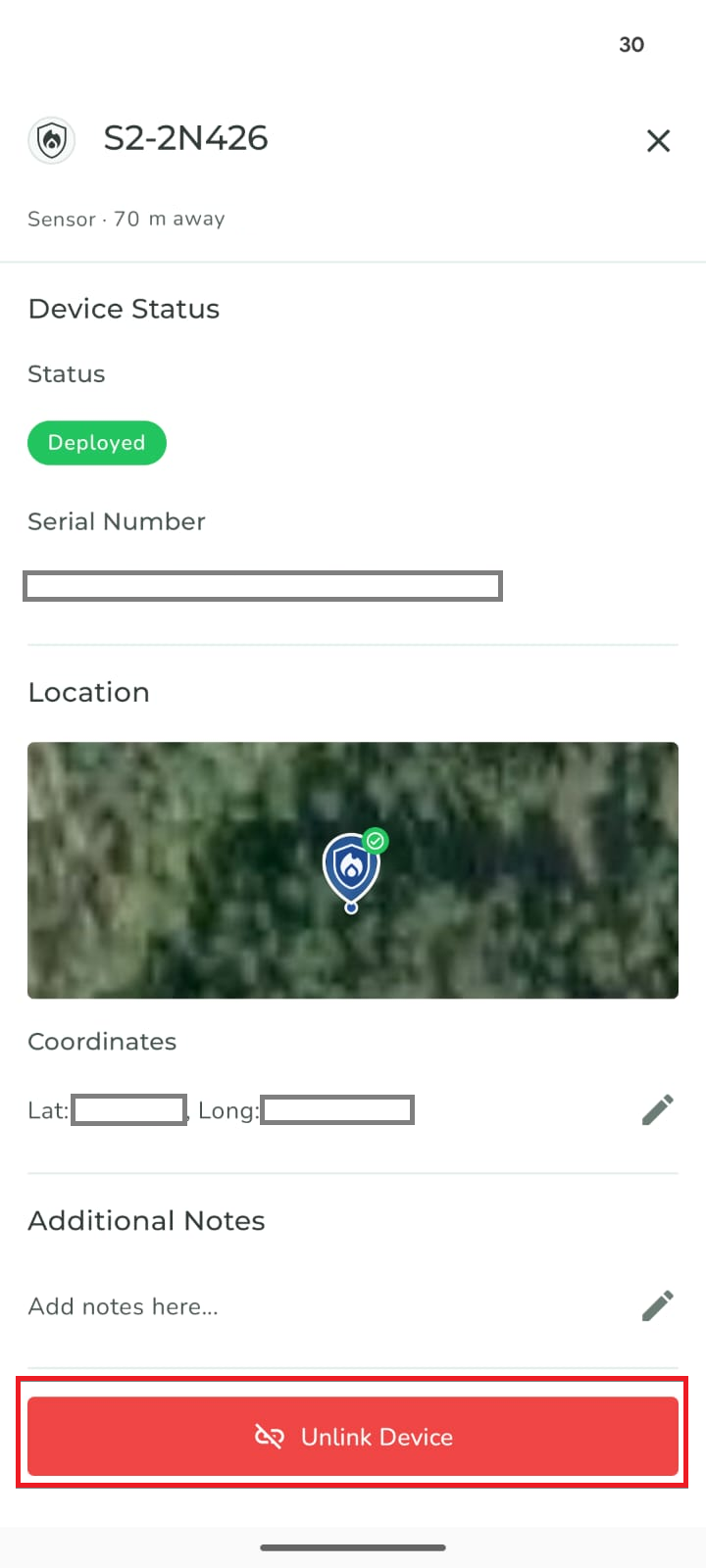
Task: Tap the Unlink Device button
Action: [353, 1437]
